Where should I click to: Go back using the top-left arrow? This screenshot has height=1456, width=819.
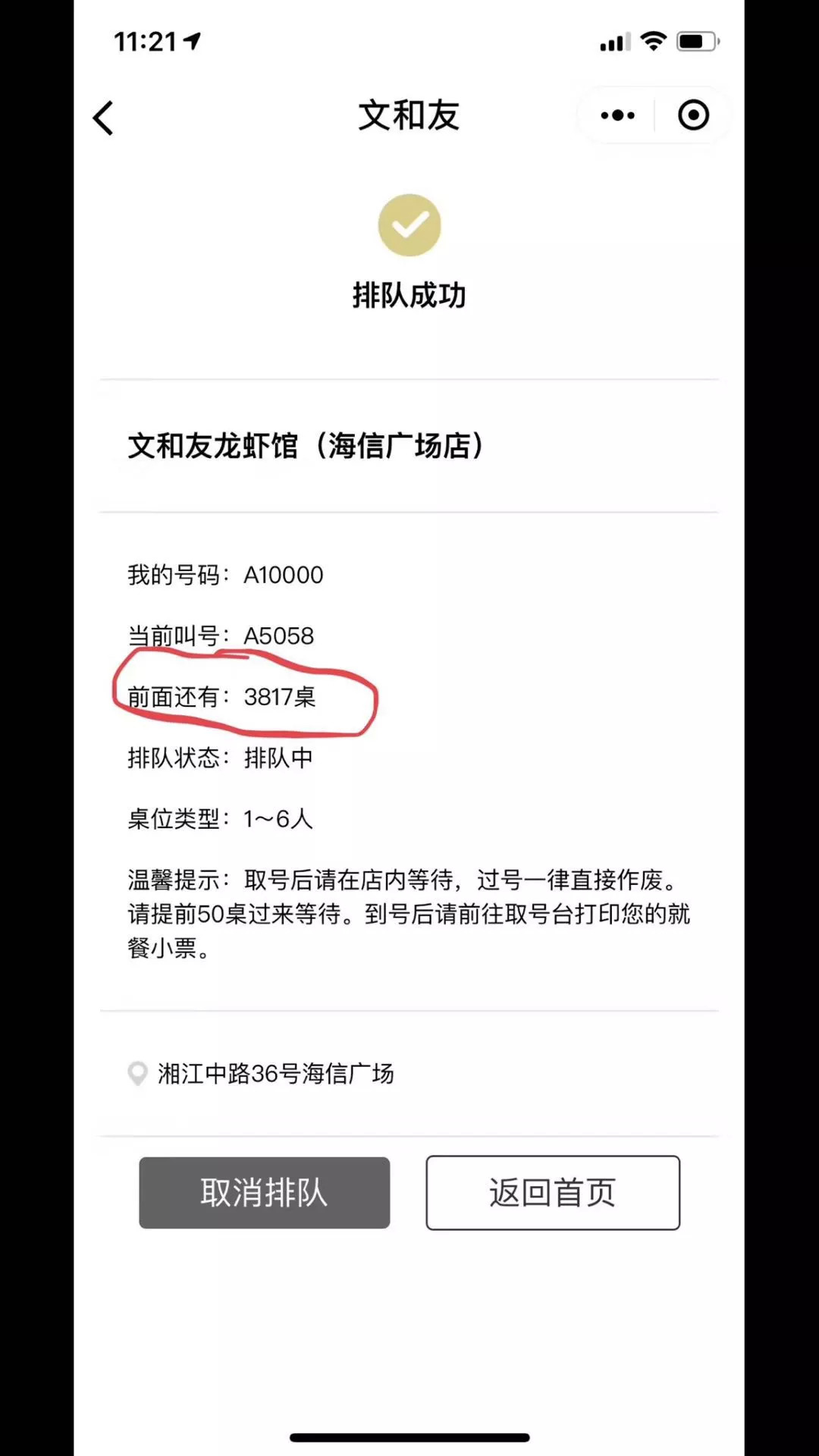pyautogui.click(x=103, y=118)
